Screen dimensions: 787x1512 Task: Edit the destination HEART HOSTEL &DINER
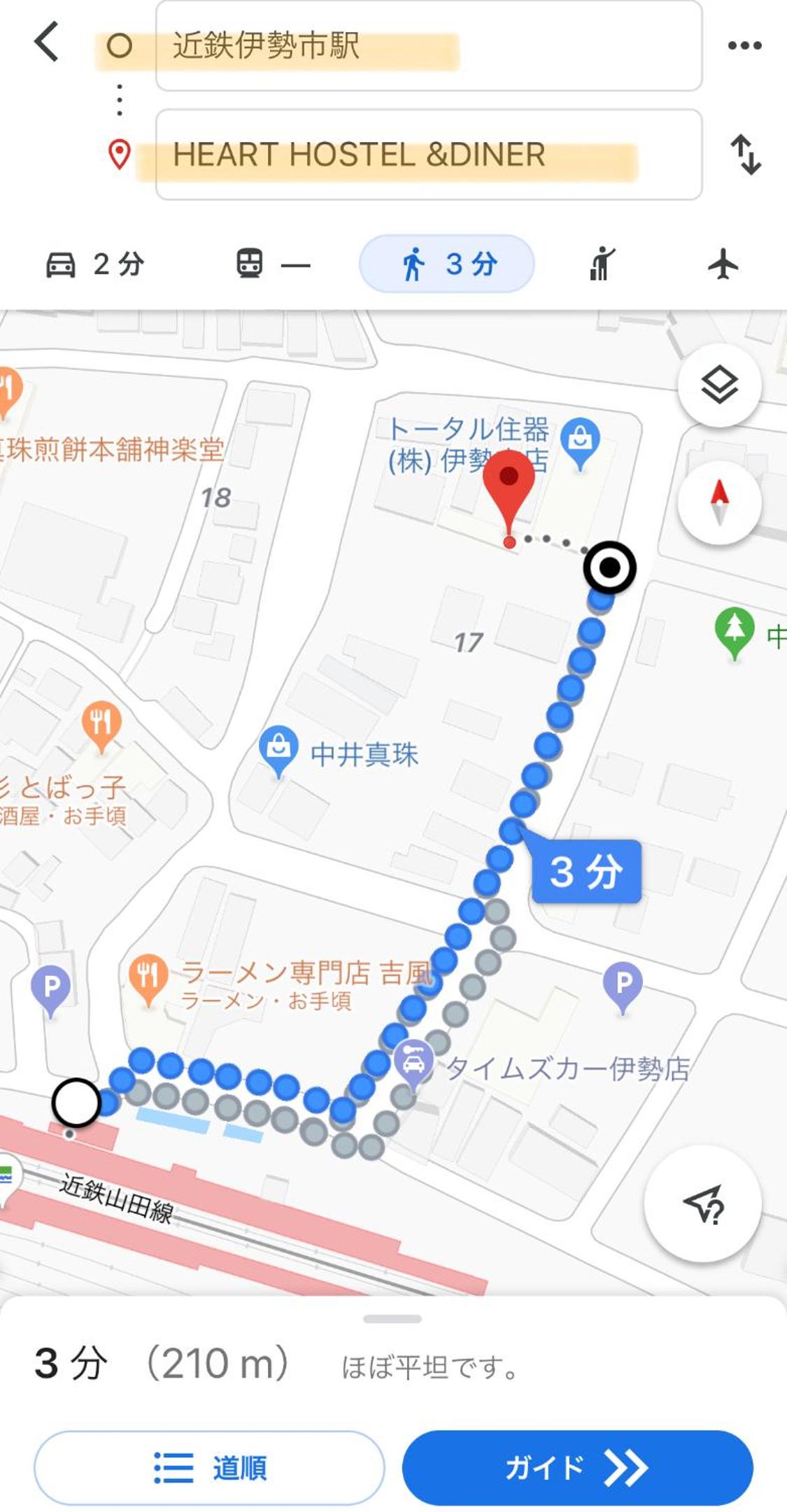[x=428, y=155]
